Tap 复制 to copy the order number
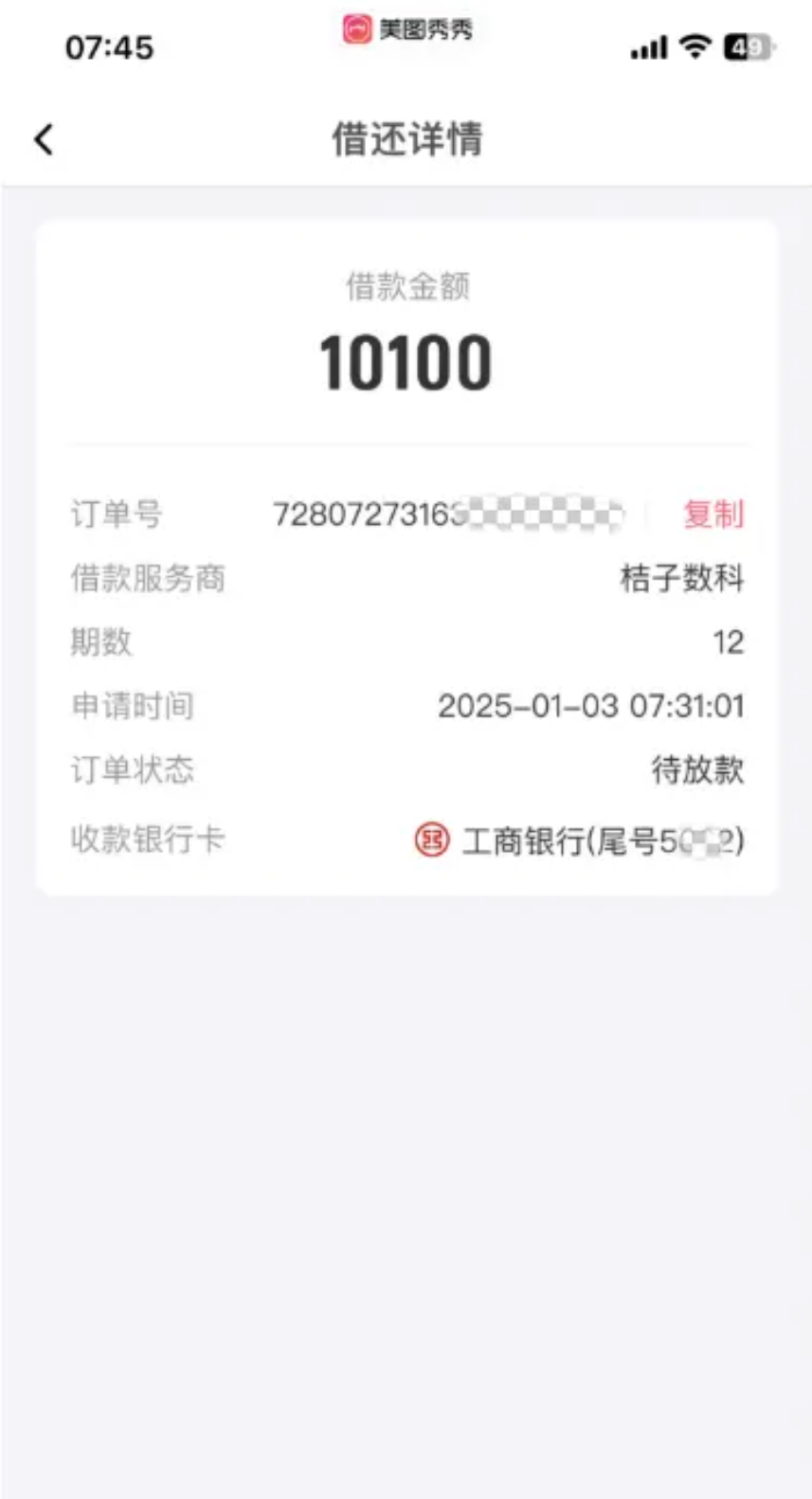This screenshot has height=1499, width=812. (713, 514)
